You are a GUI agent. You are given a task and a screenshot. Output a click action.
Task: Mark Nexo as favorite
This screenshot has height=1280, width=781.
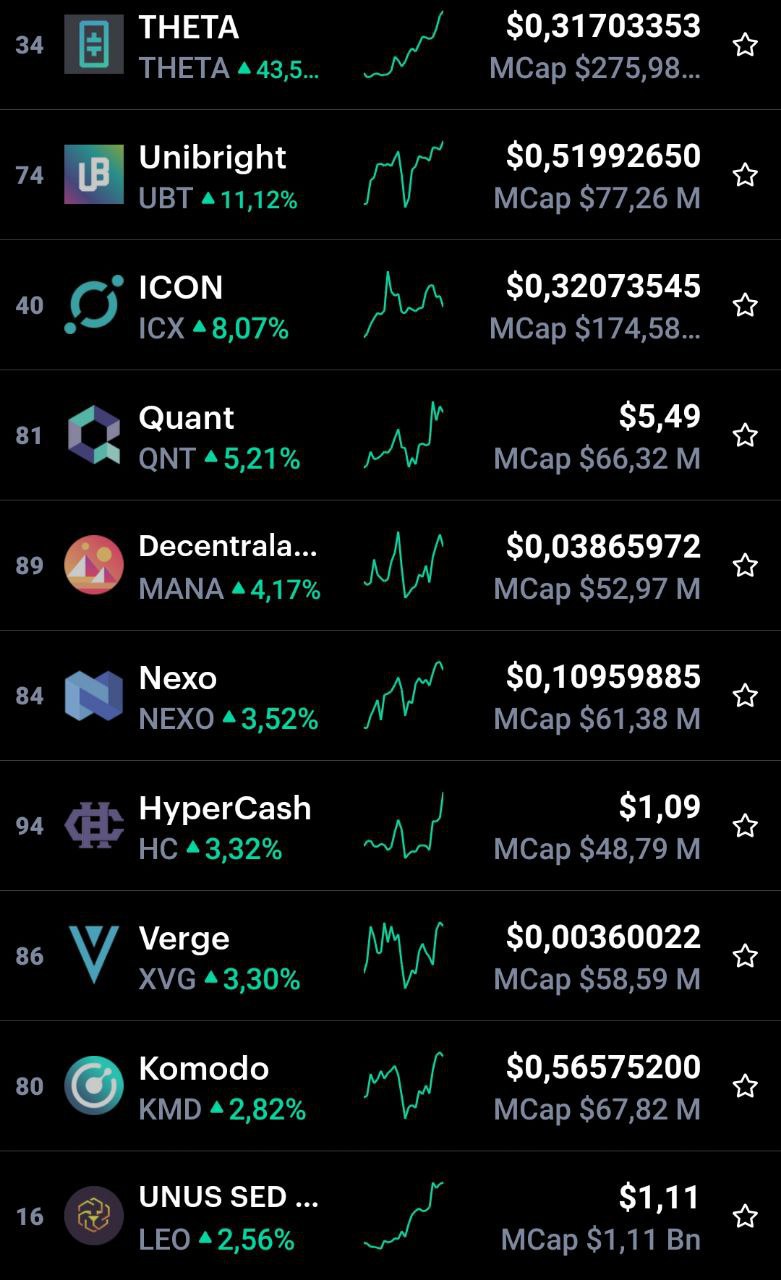pyautogui.click(x=745, y=695)
